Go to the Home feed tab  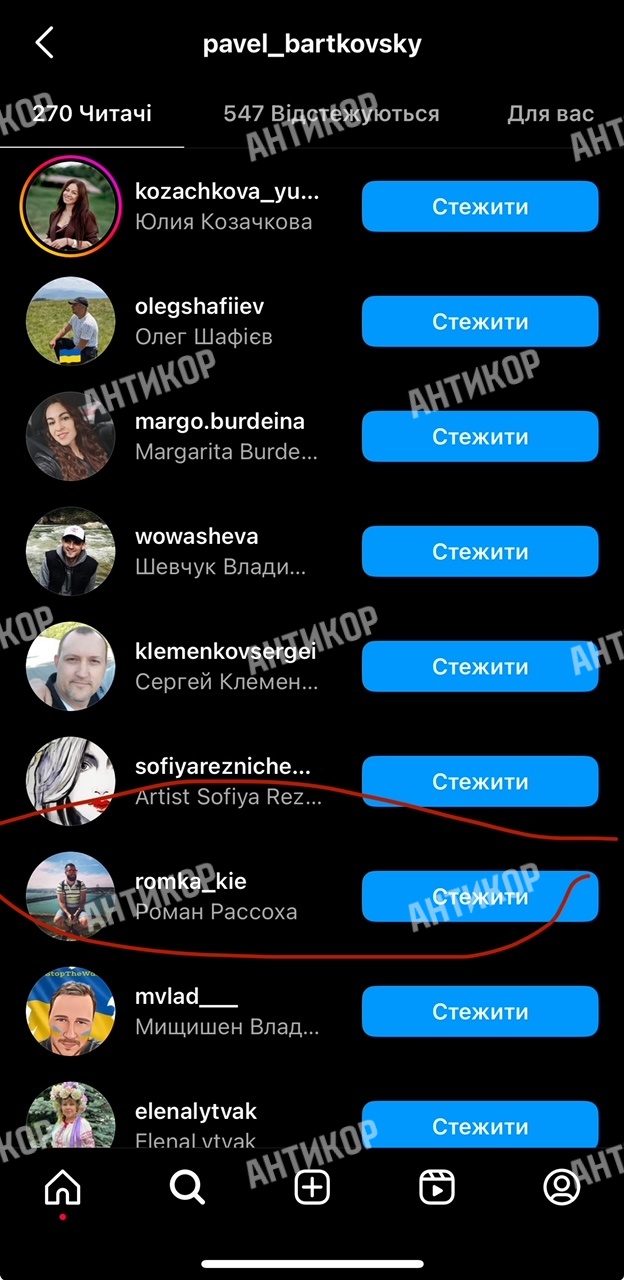tap(63, 1187)
